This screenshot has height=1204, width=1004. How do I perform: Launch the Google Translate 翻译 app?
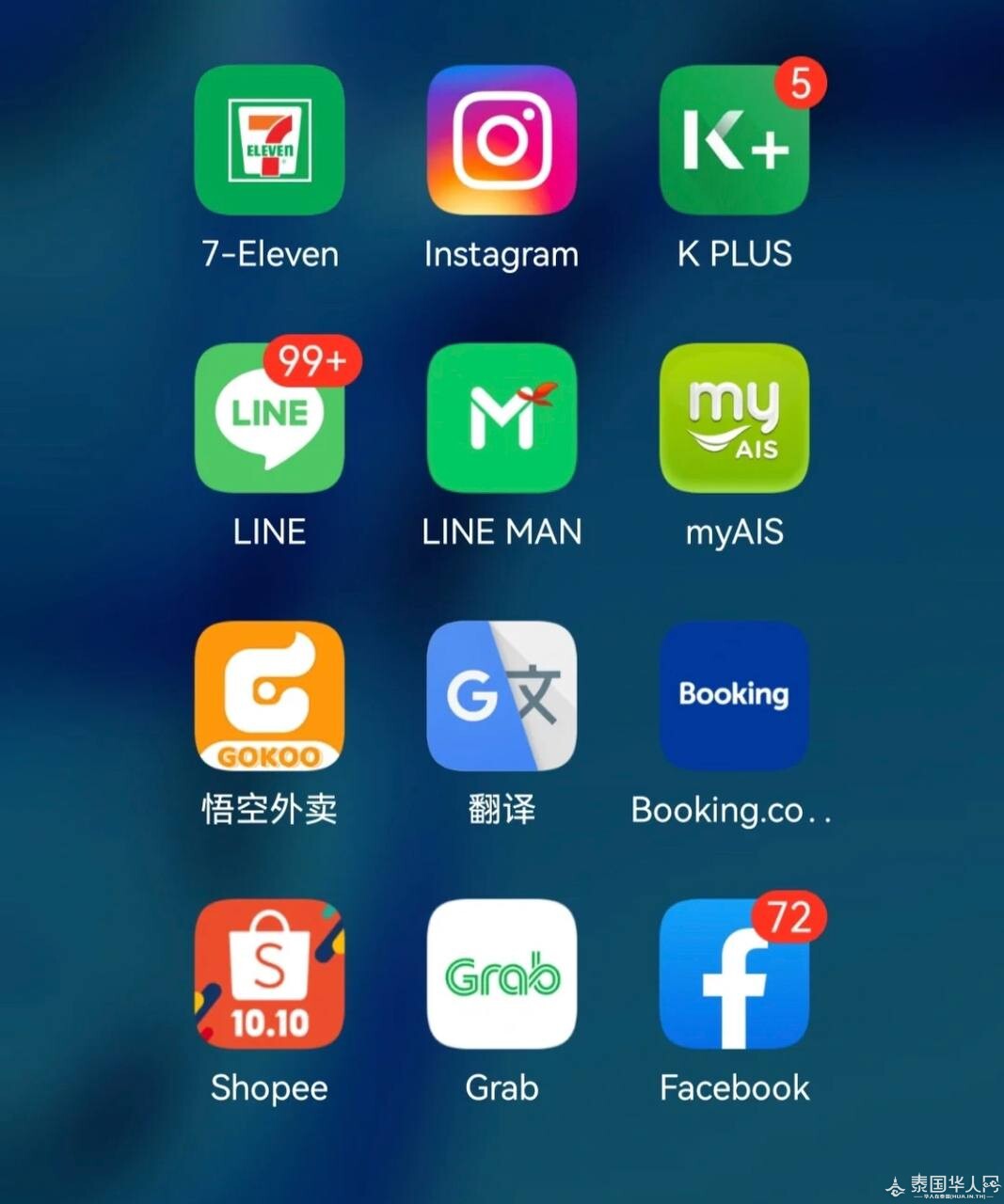pyautogui.click(x=502, y=696)
